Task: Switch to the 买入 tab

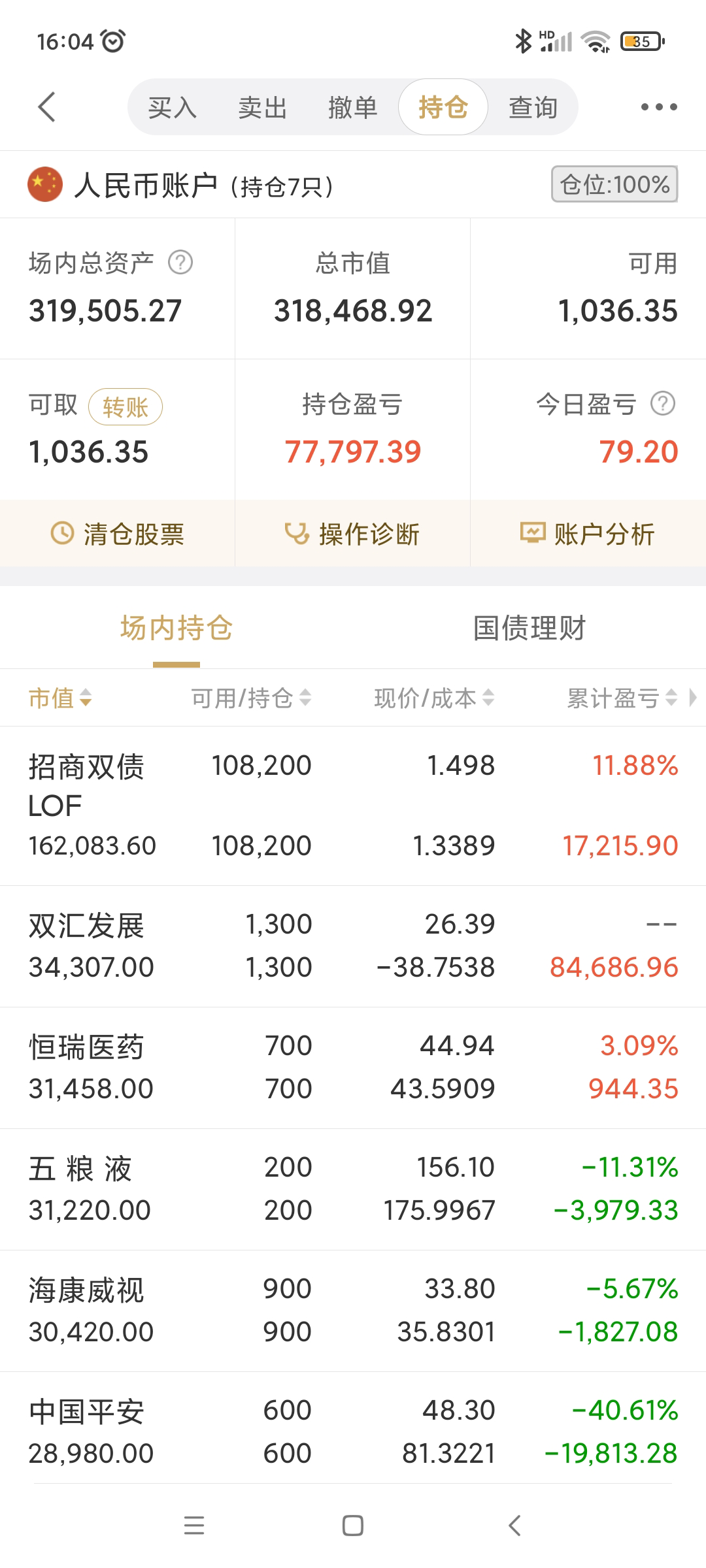Action: (172, 108)
